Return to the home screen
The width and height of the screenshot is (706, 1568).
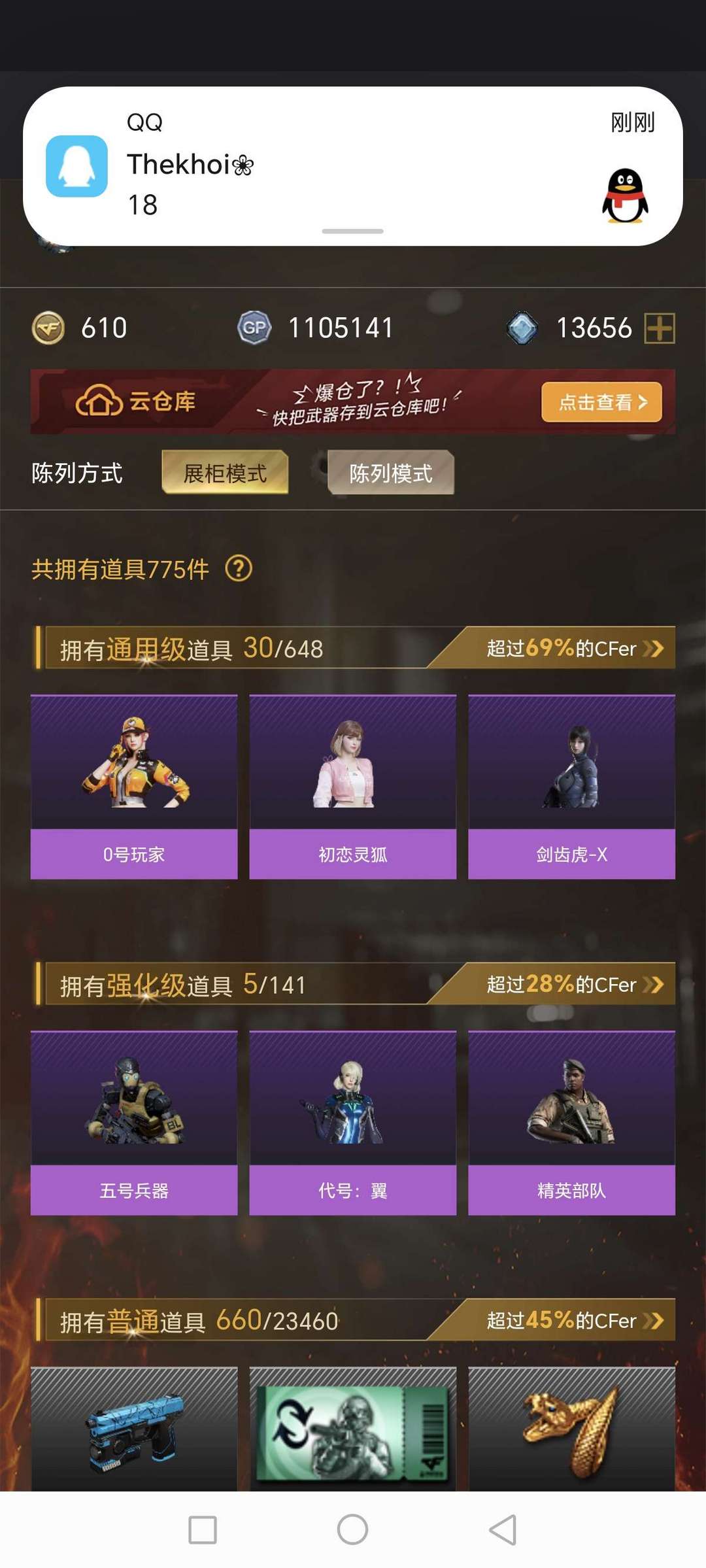(352, 1530)
